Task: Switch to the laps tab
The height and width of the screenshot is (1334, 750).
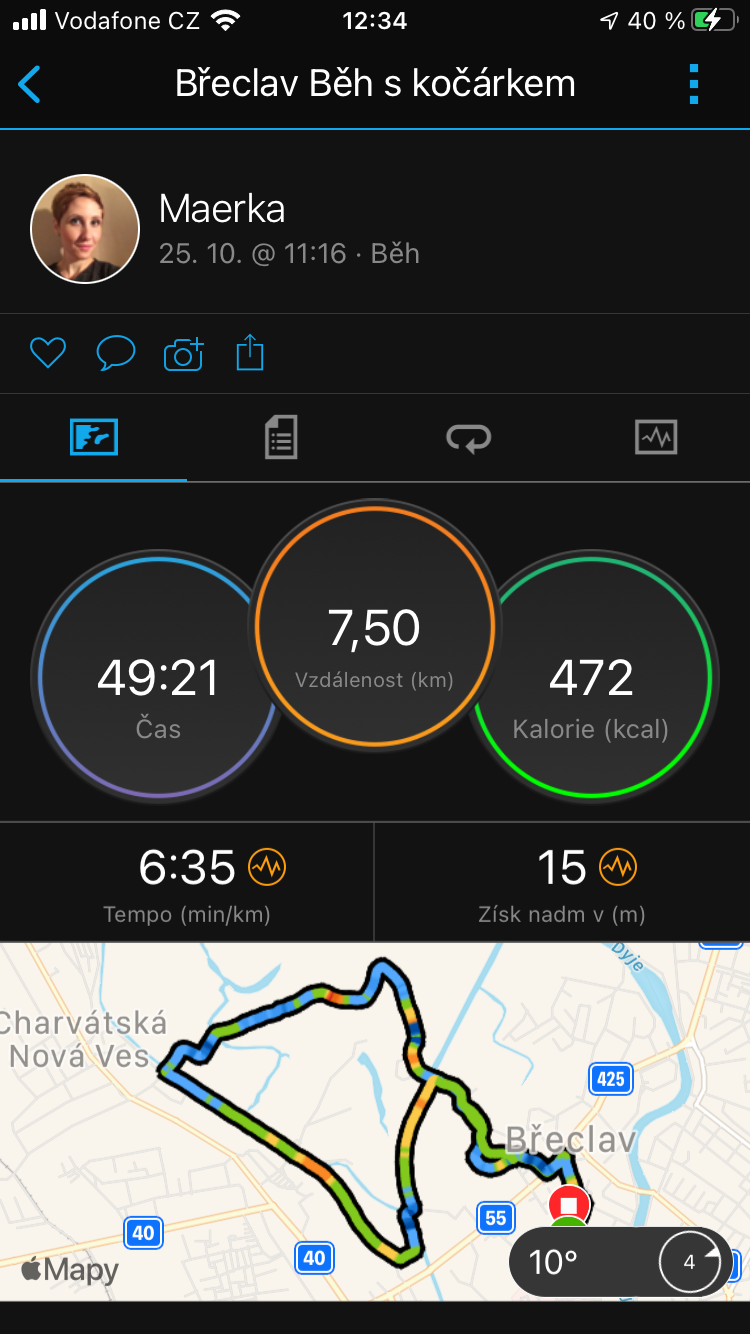Action: 468,438
